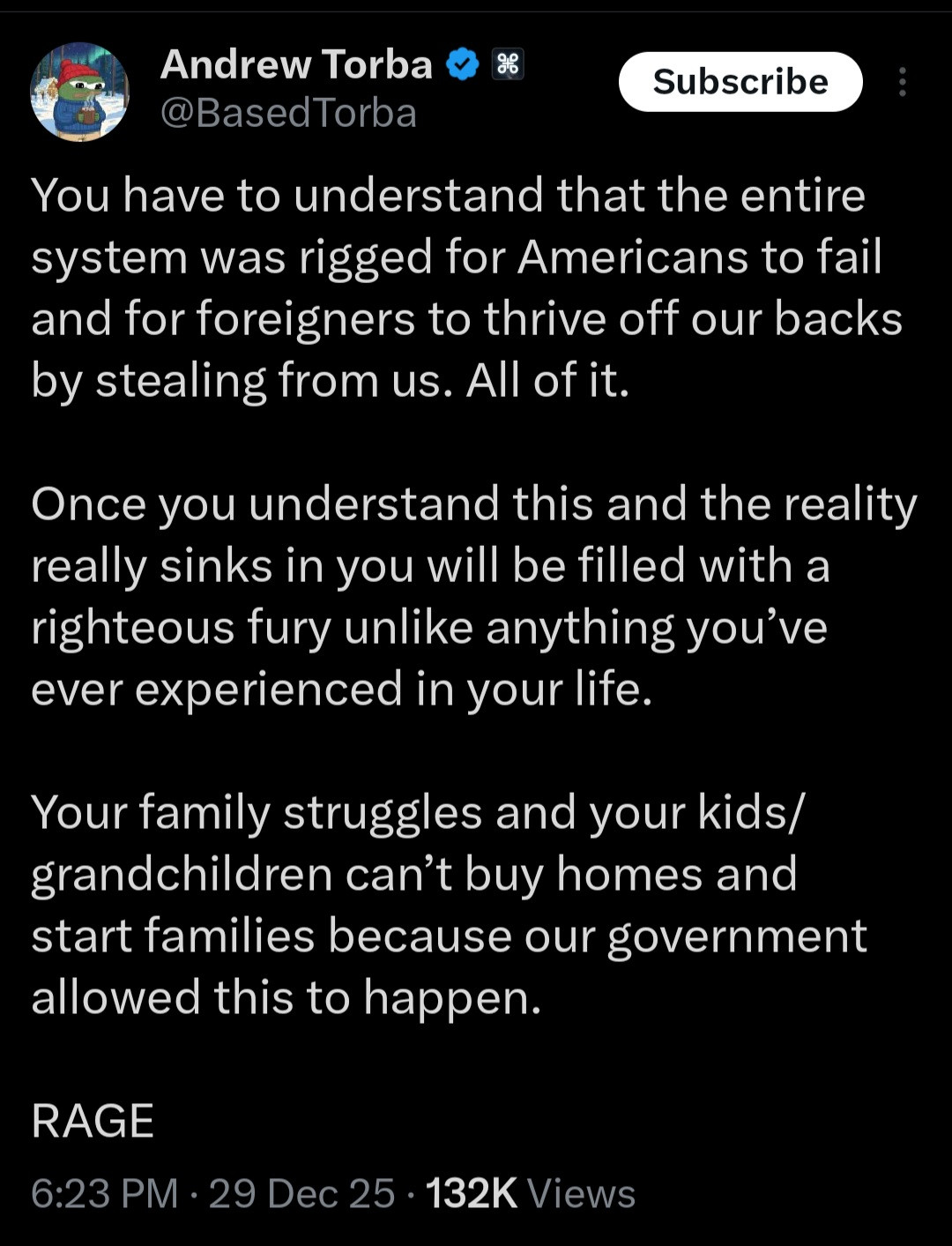Subscribe to Andrew Torba
The image size is (952, 1246).
(740, 82)
